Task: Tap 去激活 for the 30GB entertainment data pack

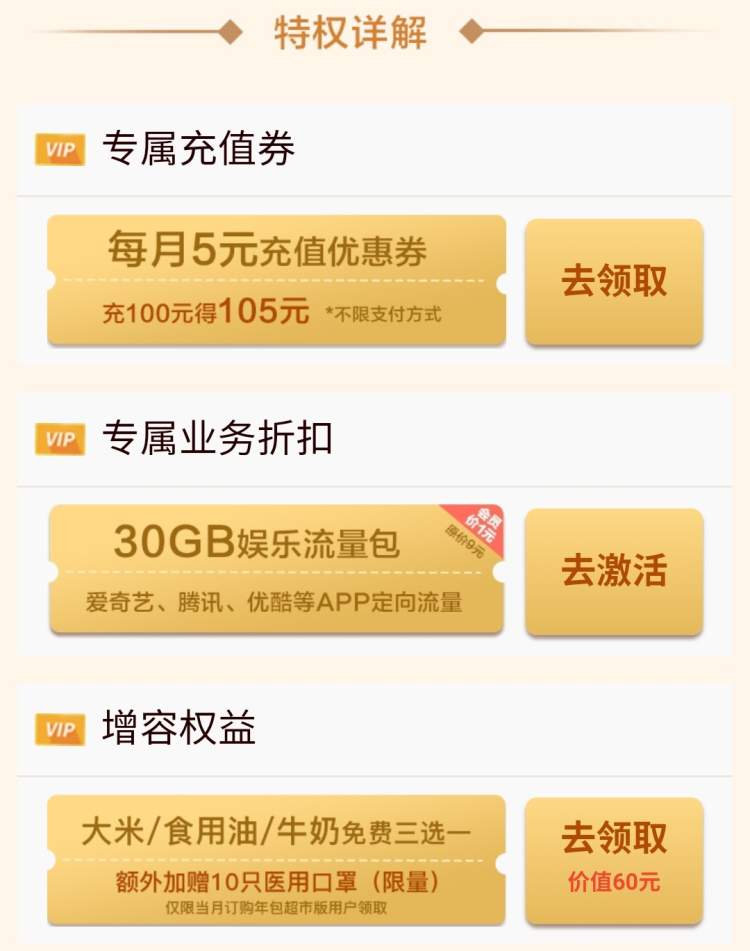Action: click(614, 571)
